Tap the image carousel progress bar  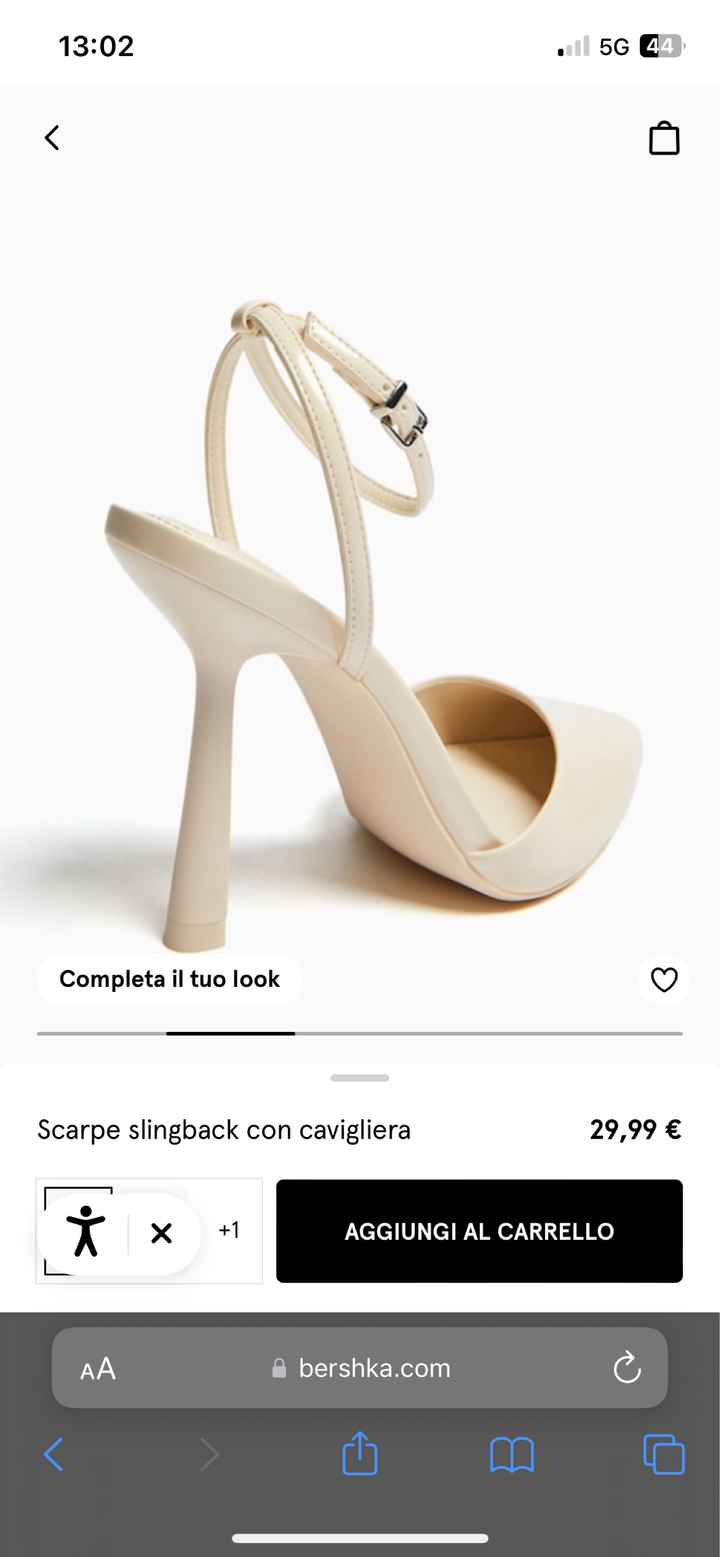coord(359,1034)
